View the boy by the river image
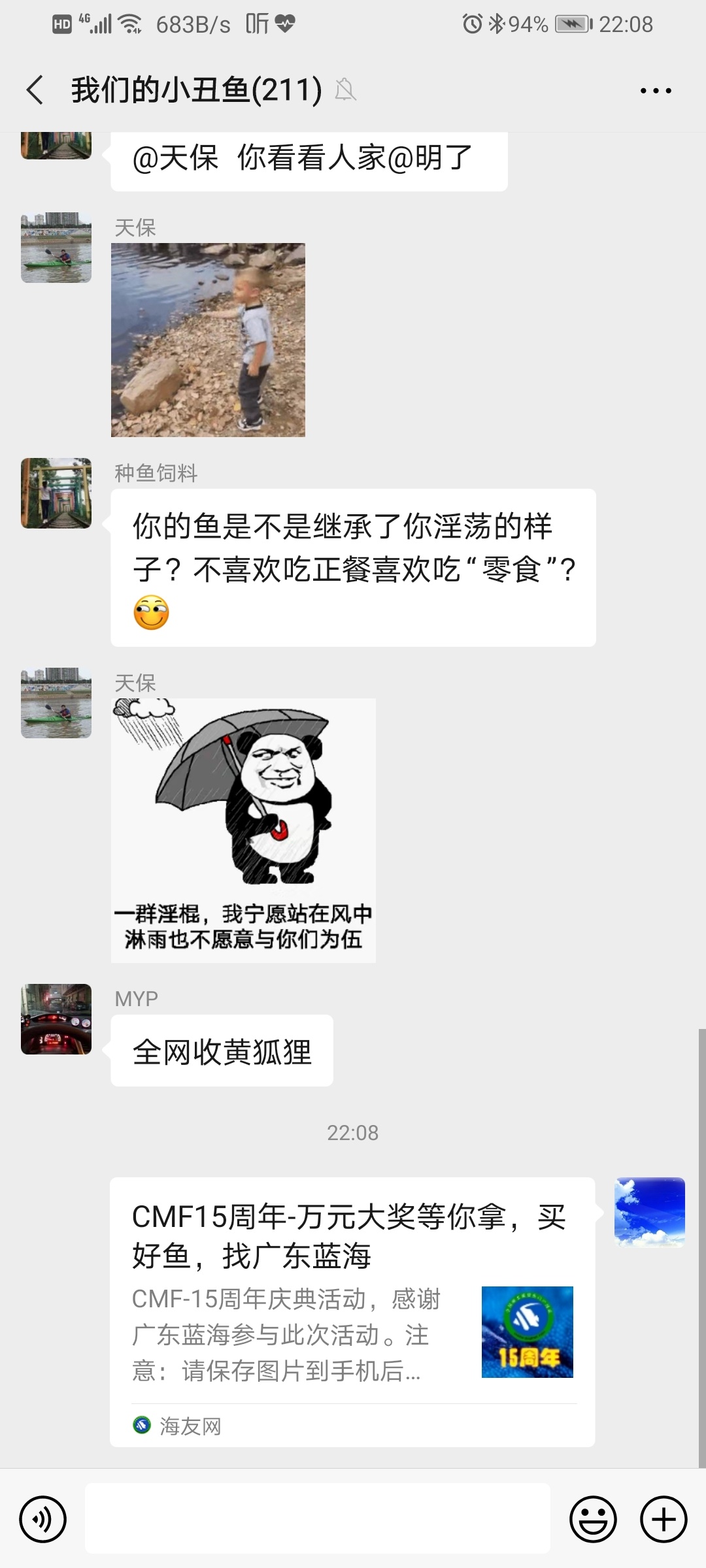The image size is (706, 1568). (208, 340)
